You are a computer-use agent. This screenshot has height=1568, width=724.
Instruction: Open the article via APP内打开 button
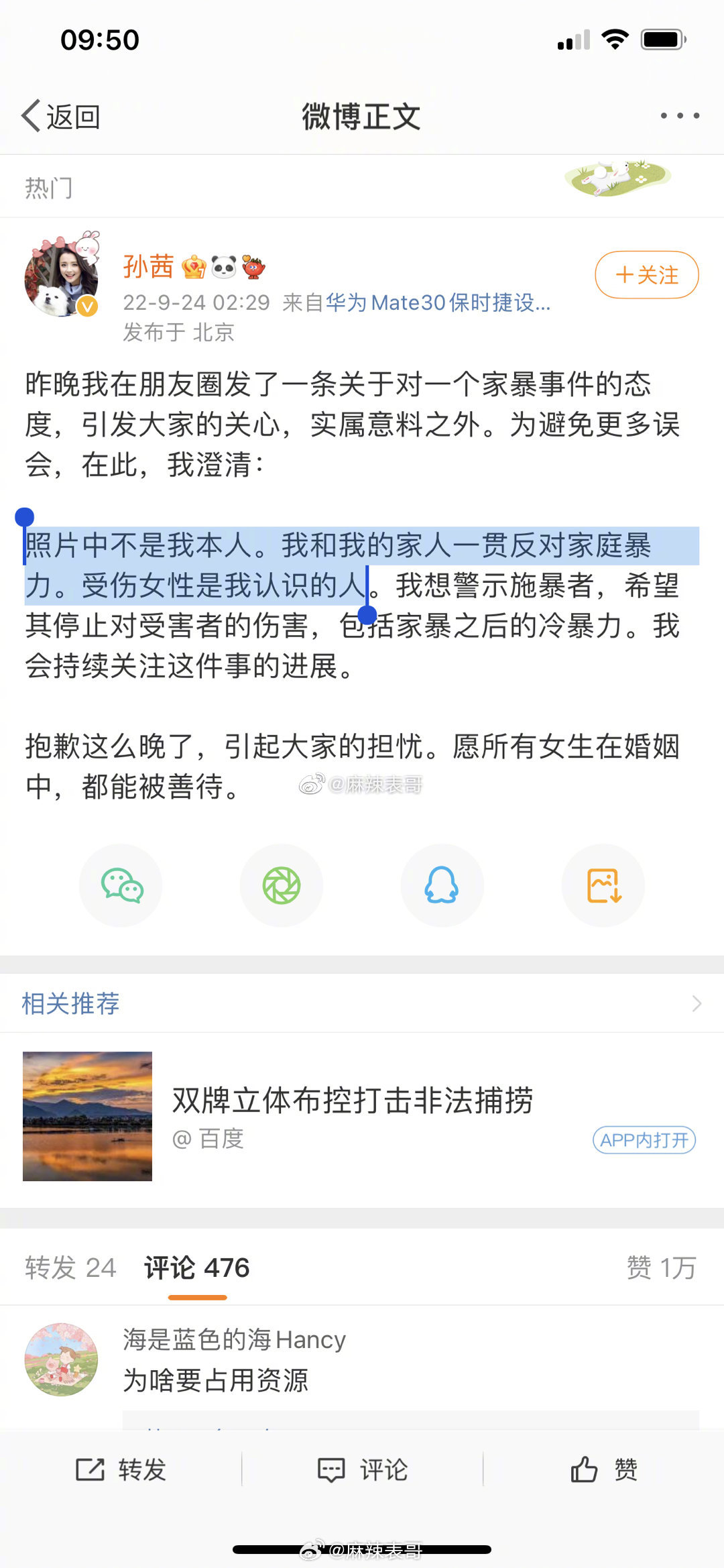click(643, 1138)
